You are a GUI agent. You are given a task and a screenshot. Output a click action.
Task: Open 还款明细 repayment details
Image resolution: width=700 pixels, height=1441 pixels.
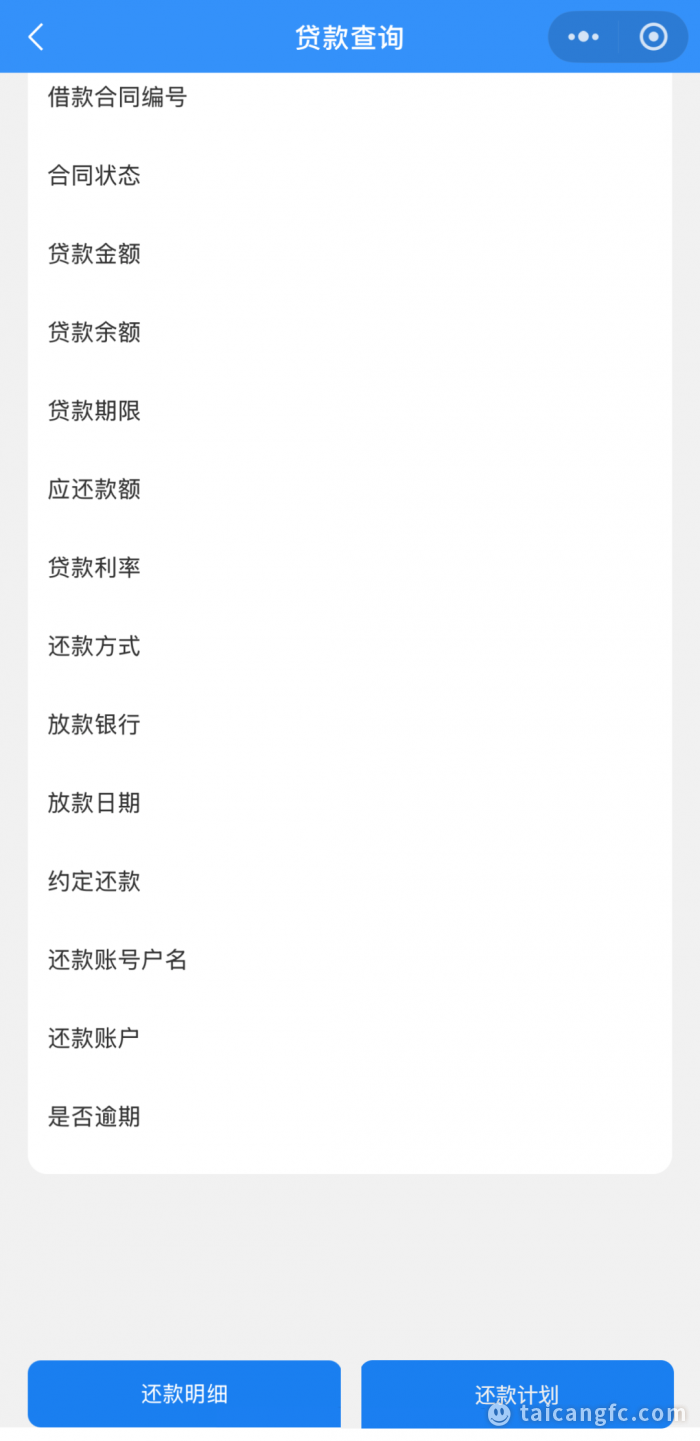[184, 1393]
